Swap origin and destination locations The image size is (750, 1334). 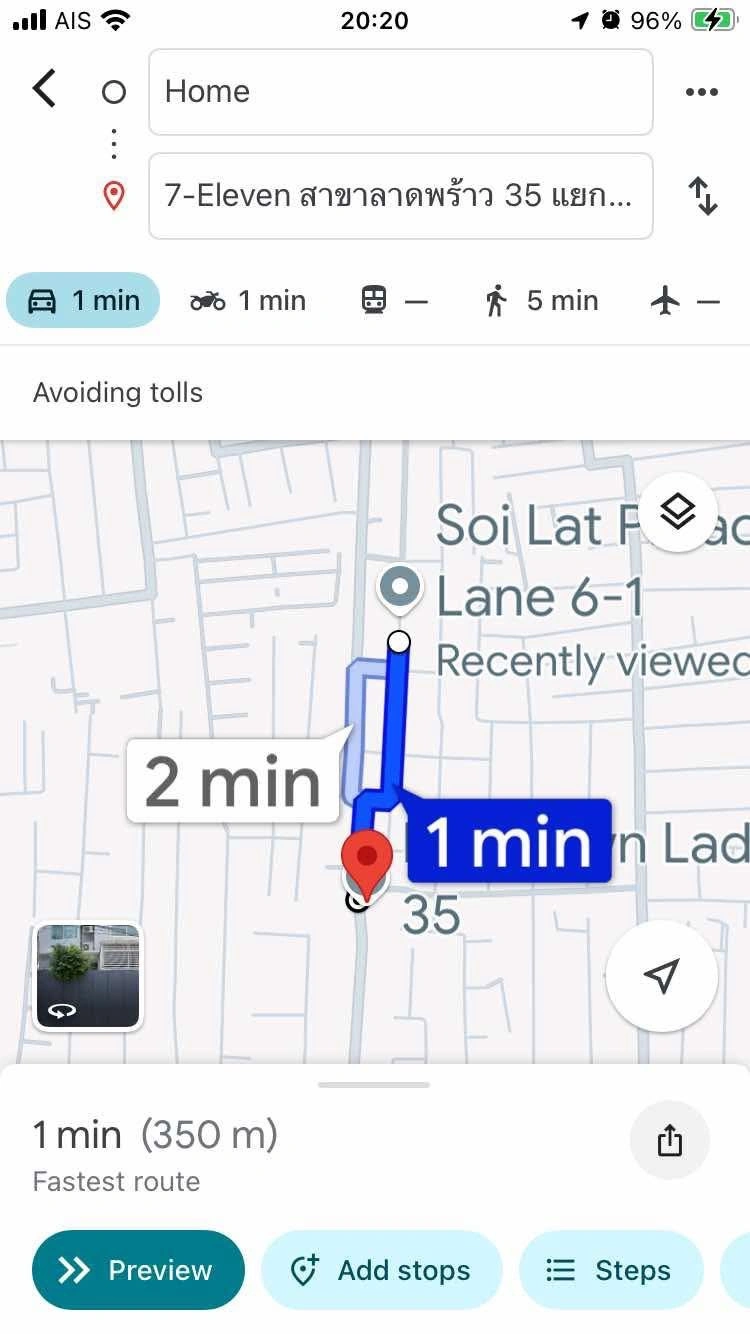point(704,196)
